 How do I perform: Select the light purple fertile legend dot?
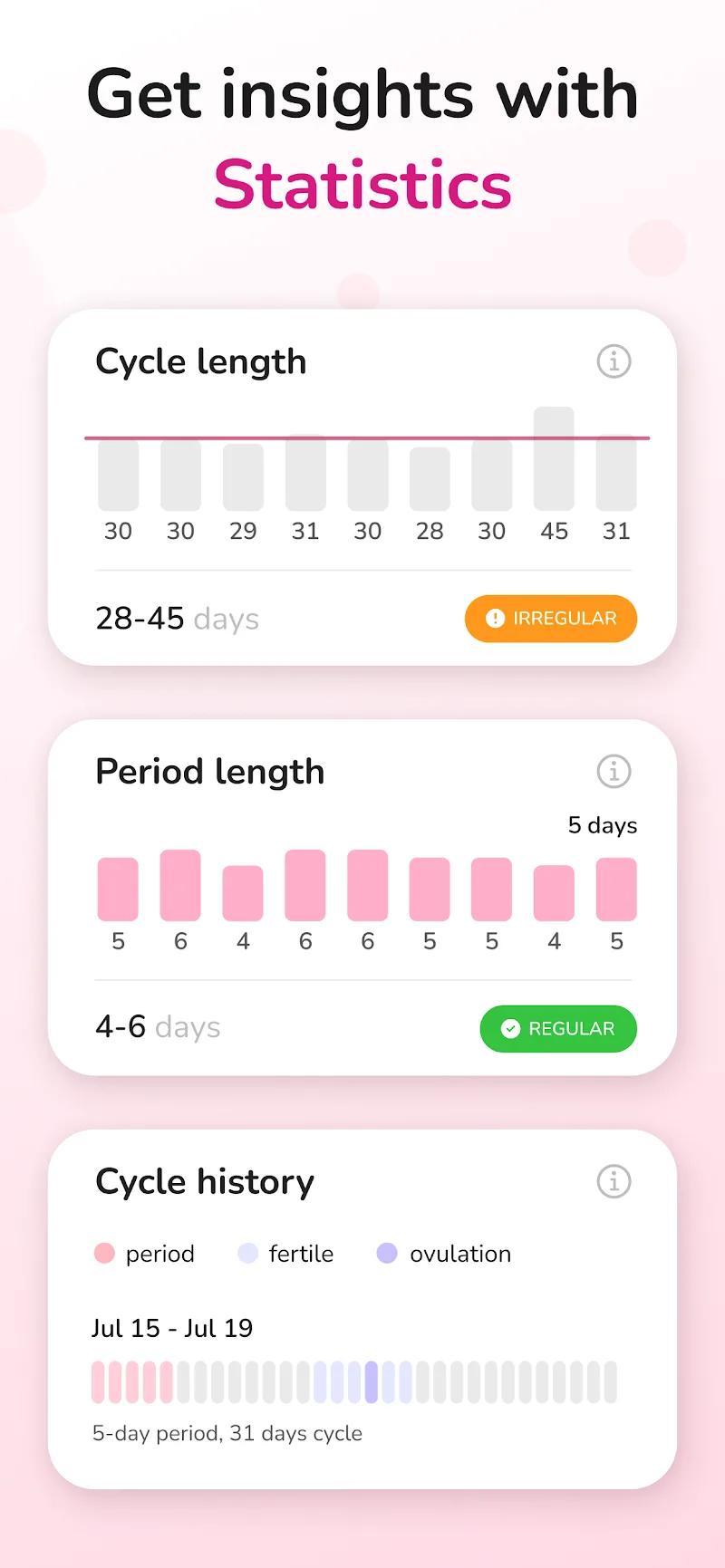click(x=246, y=1254)
